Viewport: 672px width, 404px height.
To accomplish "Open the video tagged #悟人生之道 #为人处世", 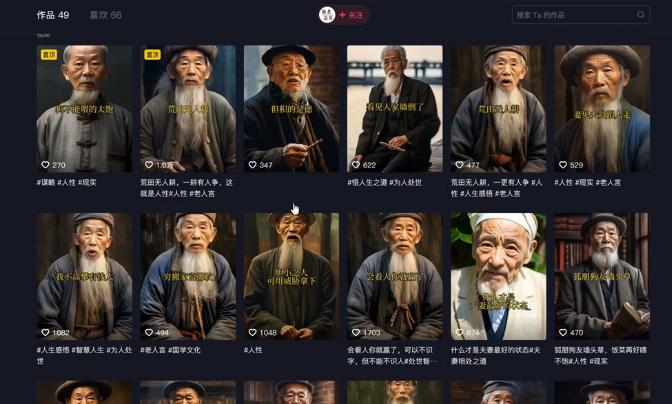I will (394, 109).
